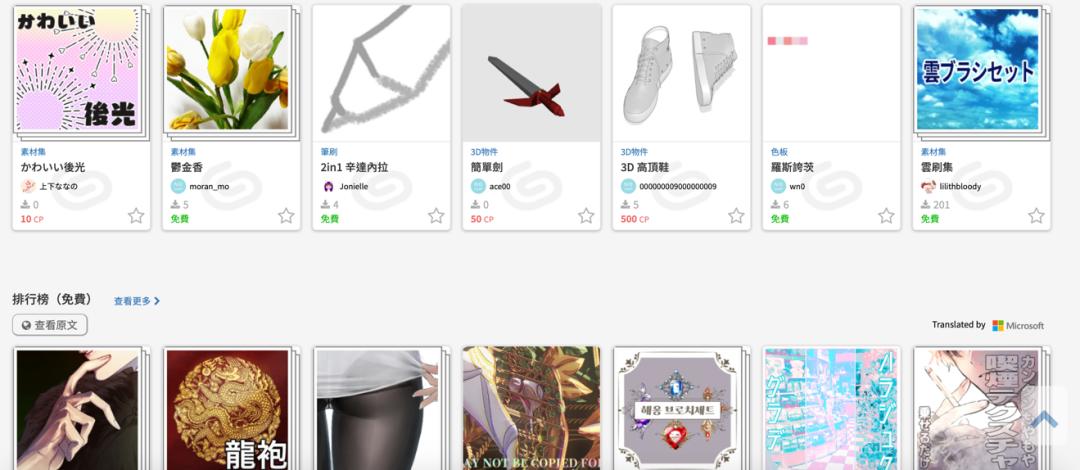Screen dimensions: 1080x470
Task: Tap the 查看原文 button
Action: coord(50,325)
